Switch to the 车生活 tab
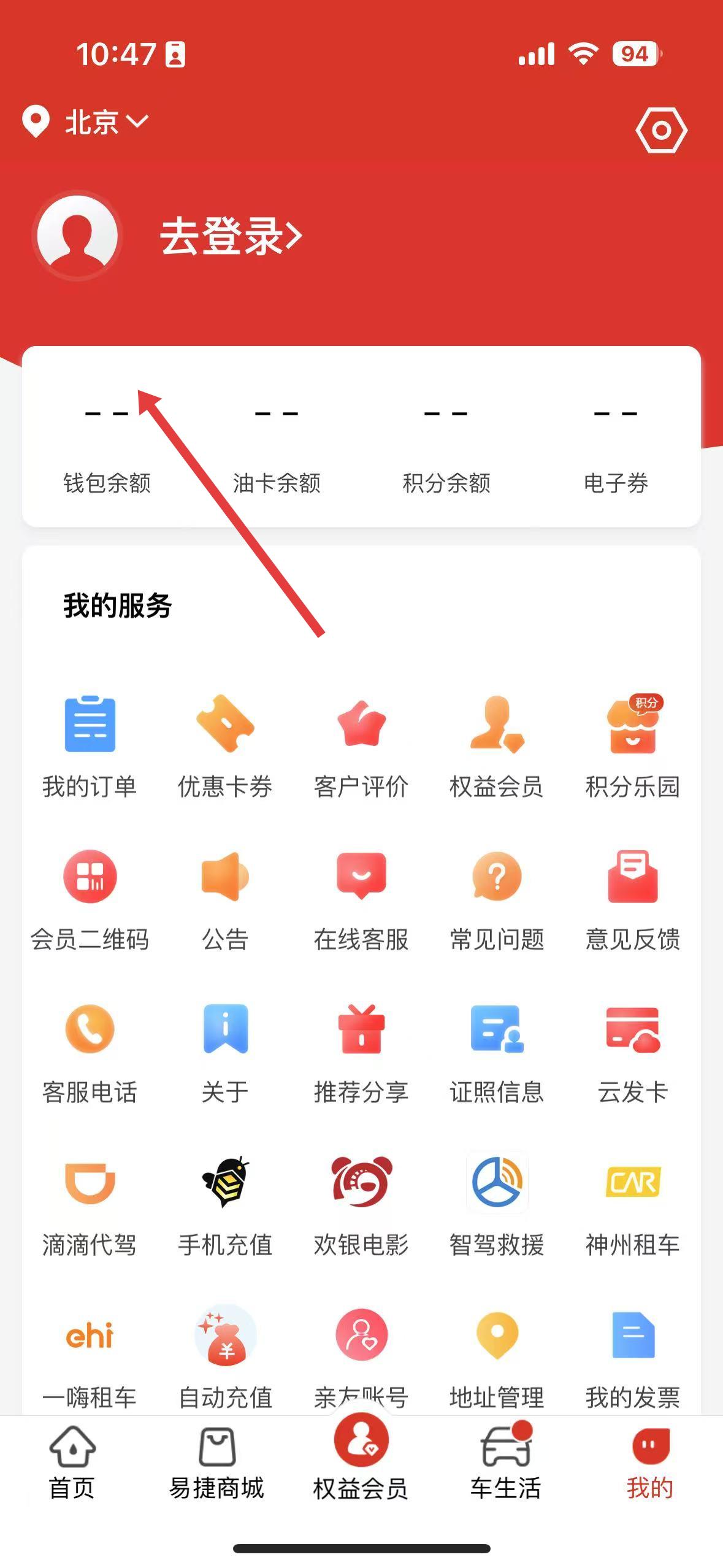Screen dimensions: 723x1568 (x=505, y=1464)
